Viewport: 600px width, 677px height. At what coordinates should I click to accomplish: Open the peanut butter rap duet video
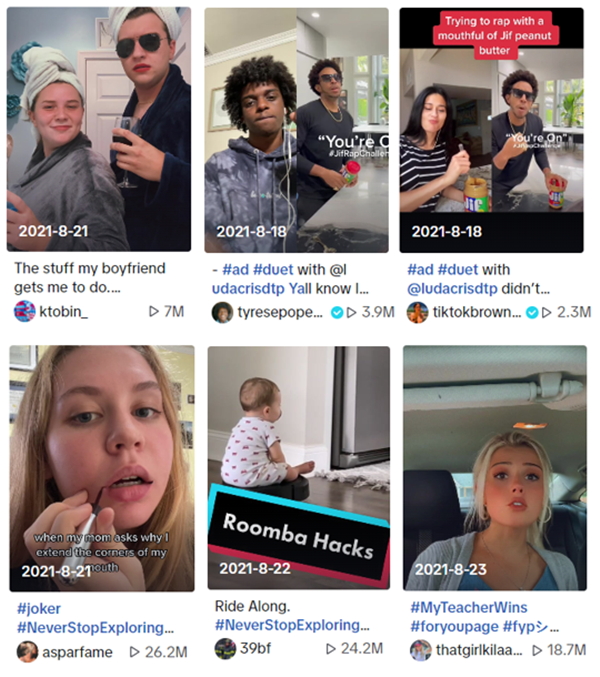pyautogui.click(x=491, y=129)
